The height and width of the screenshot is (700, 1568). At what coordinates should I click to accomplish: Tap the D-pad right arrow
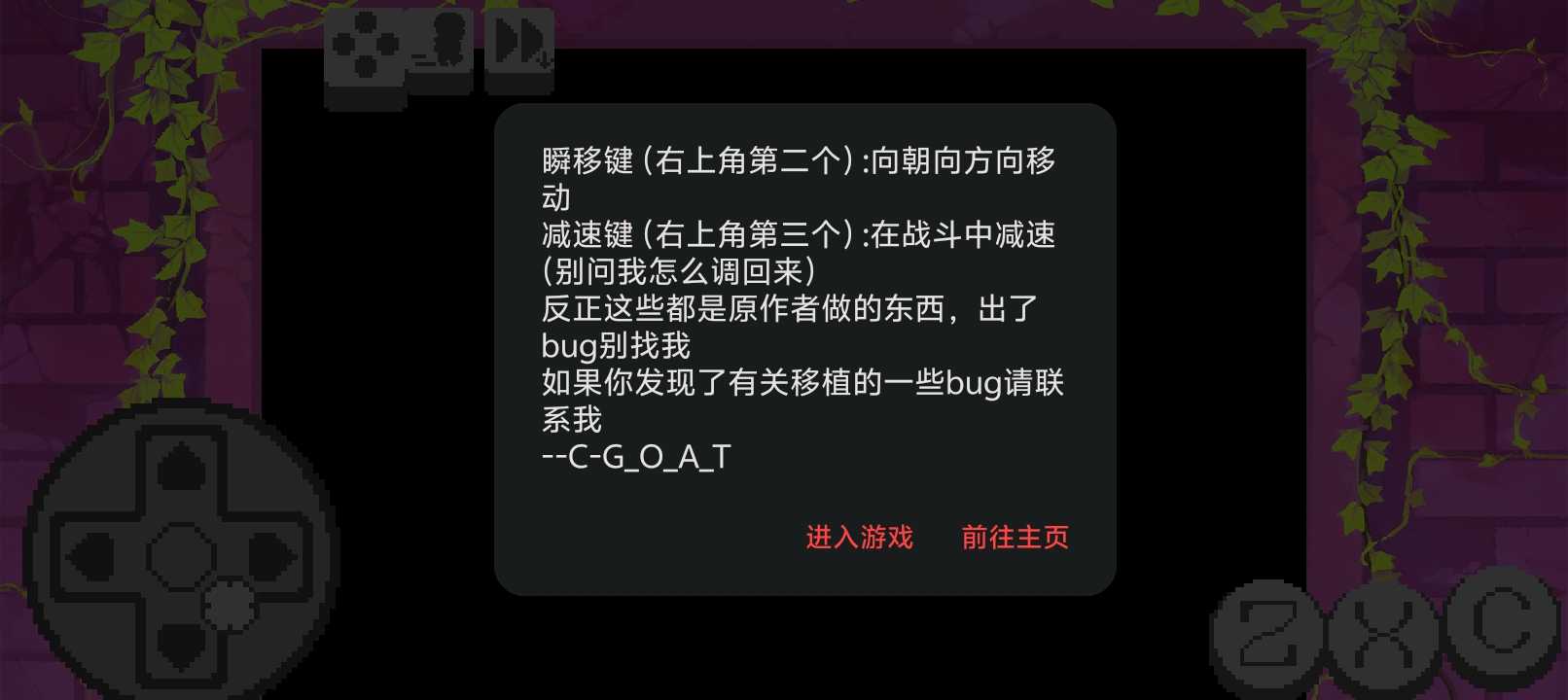pyautogui.click(x=271, y=557)
